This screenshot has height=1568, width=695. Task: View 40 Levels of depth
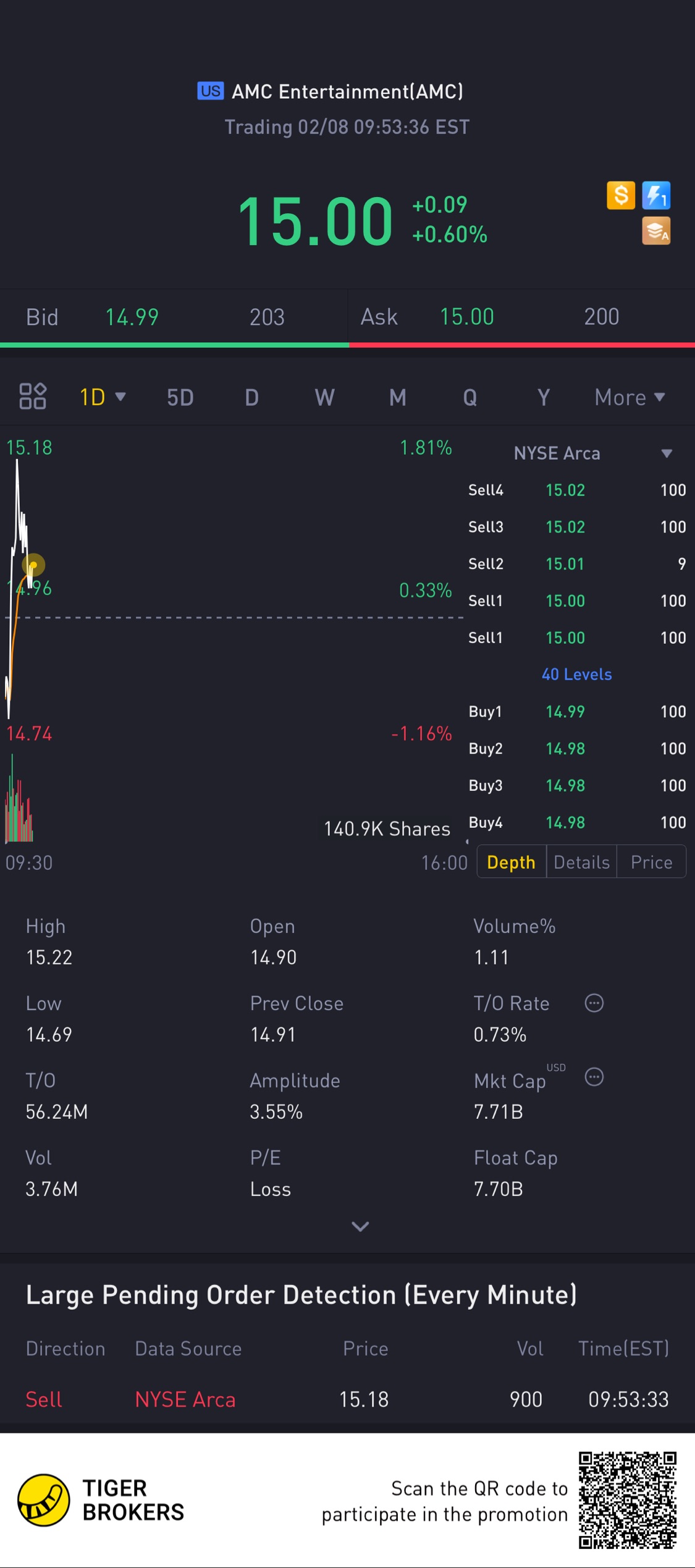click(x=576, y=674)
